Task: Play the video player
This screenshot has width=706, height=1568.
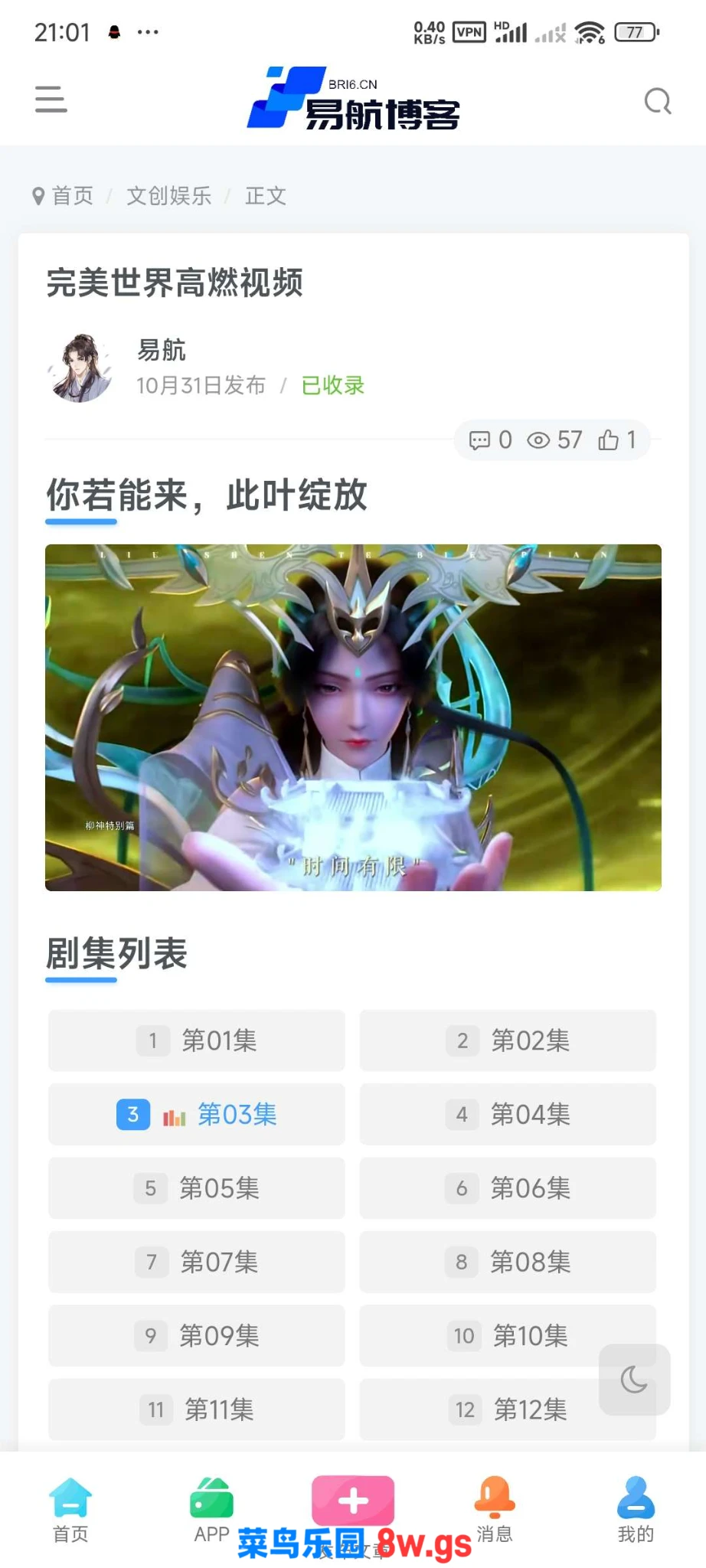Action: pos(353,717)
